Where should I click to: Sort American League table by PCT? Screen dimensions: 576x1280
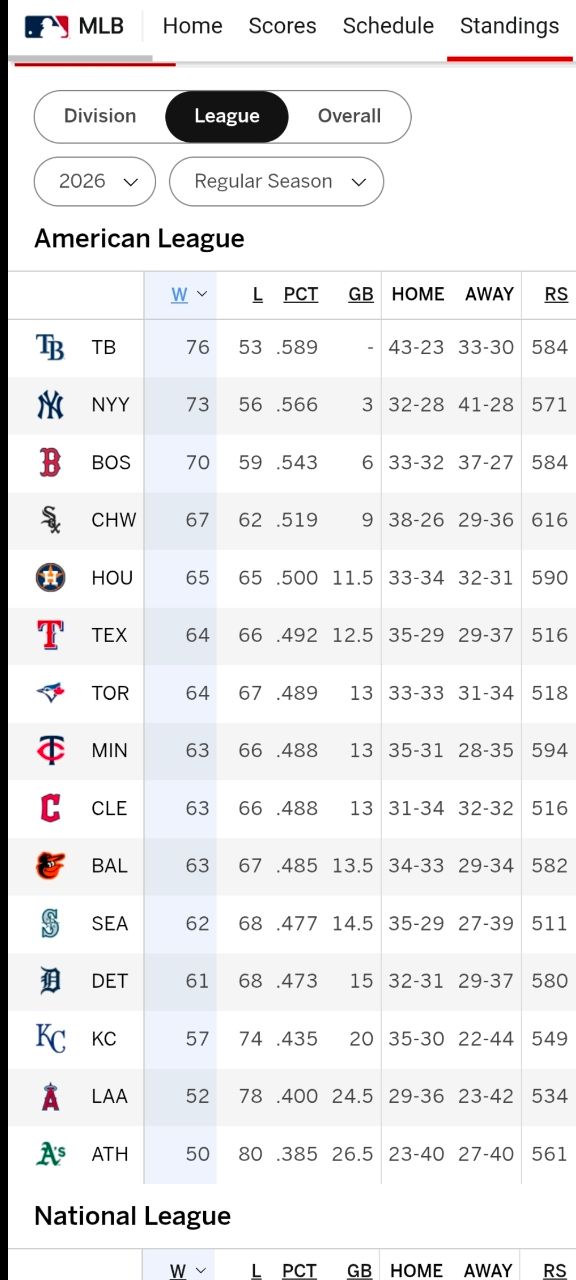point(300,294)
